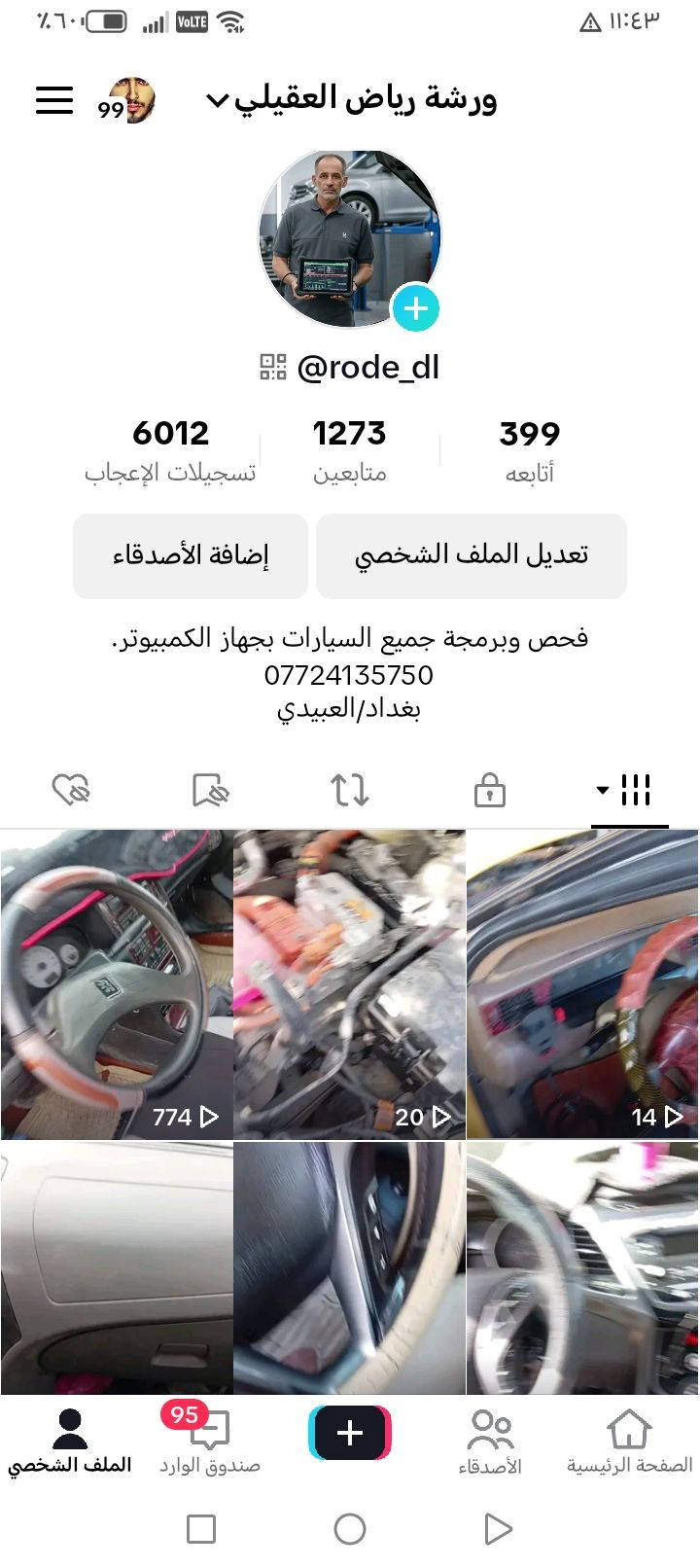
Task: Open صندوق الوارد inbox tab
Action: 210,1442
